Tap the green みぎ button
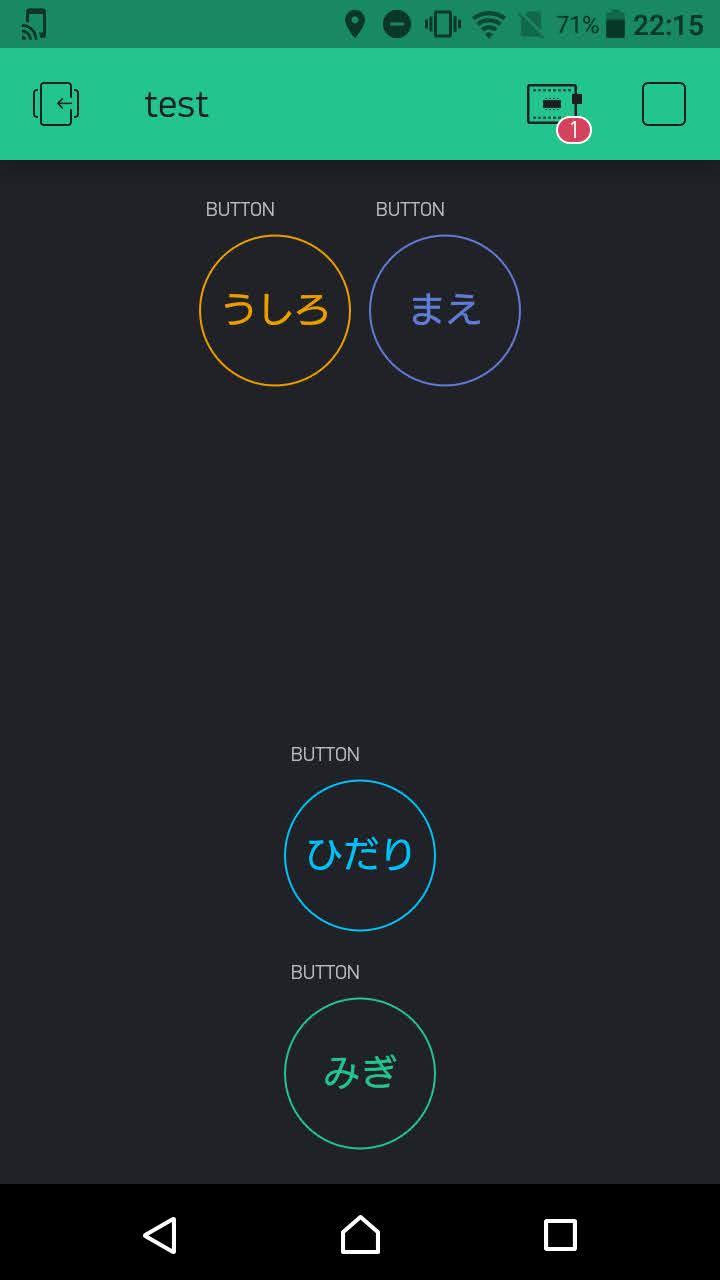 click(360, 1073)
